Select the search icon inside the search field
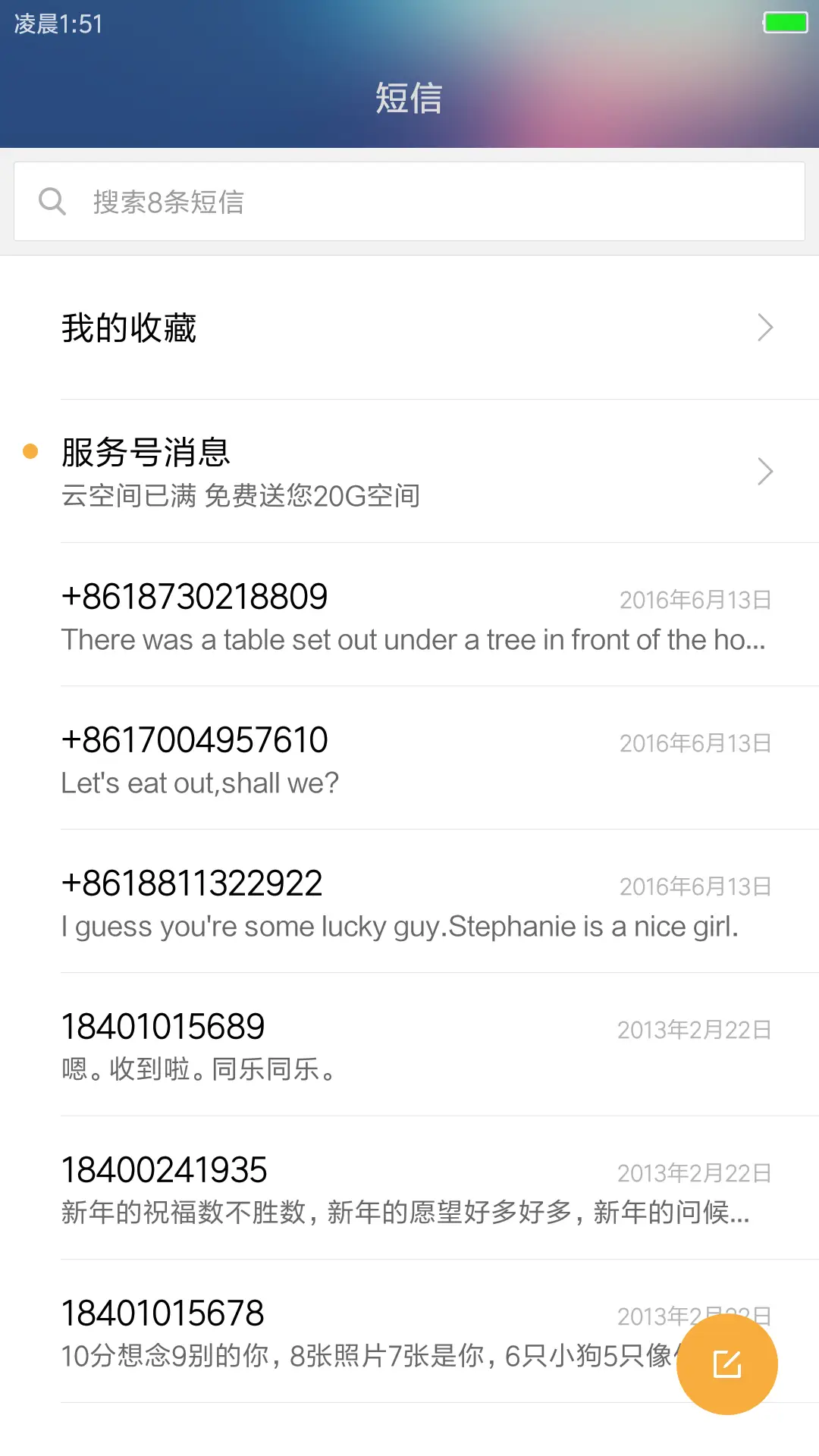Viewport: 819px width, 1456px height. tap(52, 200)
